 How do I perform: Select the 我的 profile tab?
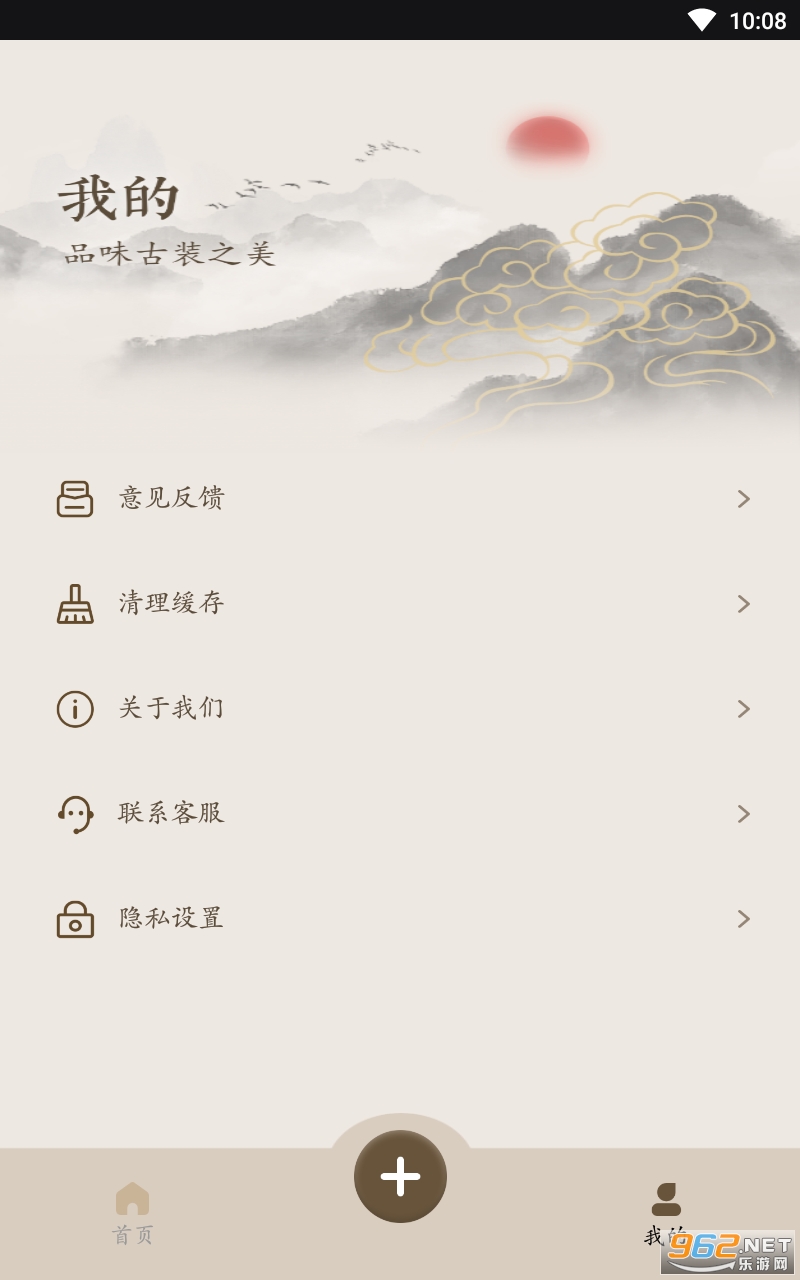666,1213
